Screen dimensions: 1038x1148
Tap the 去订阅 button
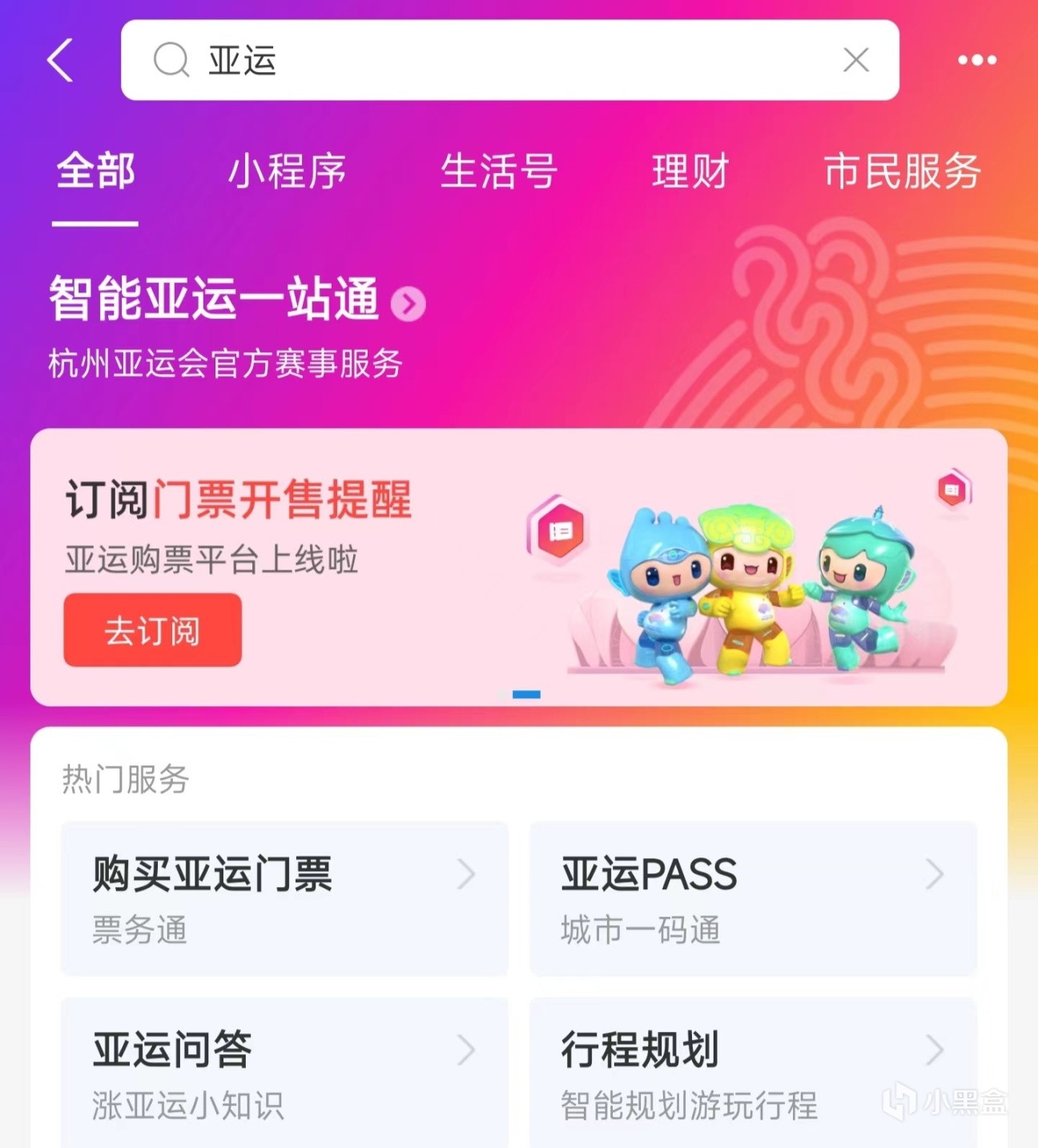point(152,630)
